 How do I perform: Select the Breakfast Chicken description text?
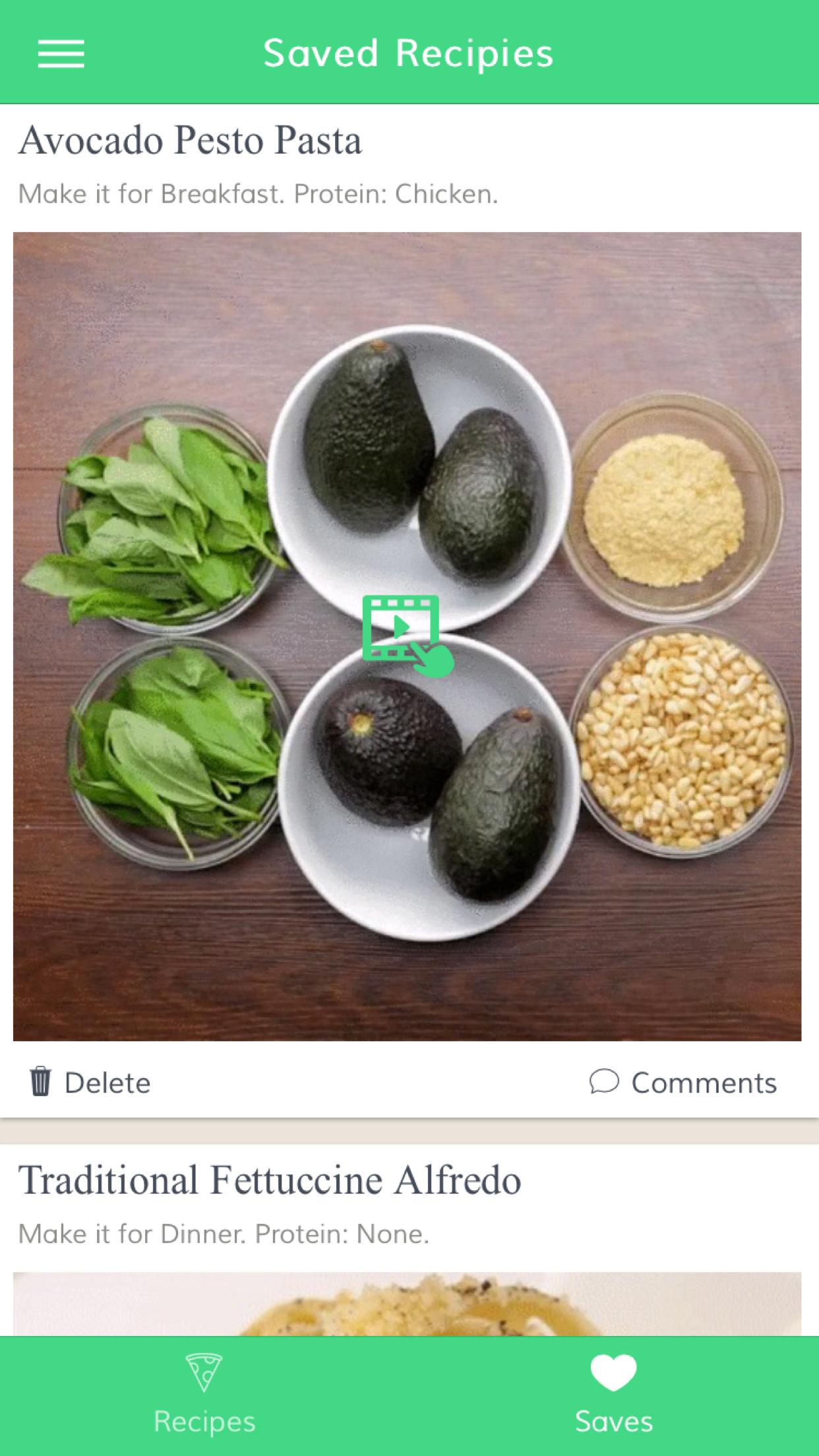257,193
